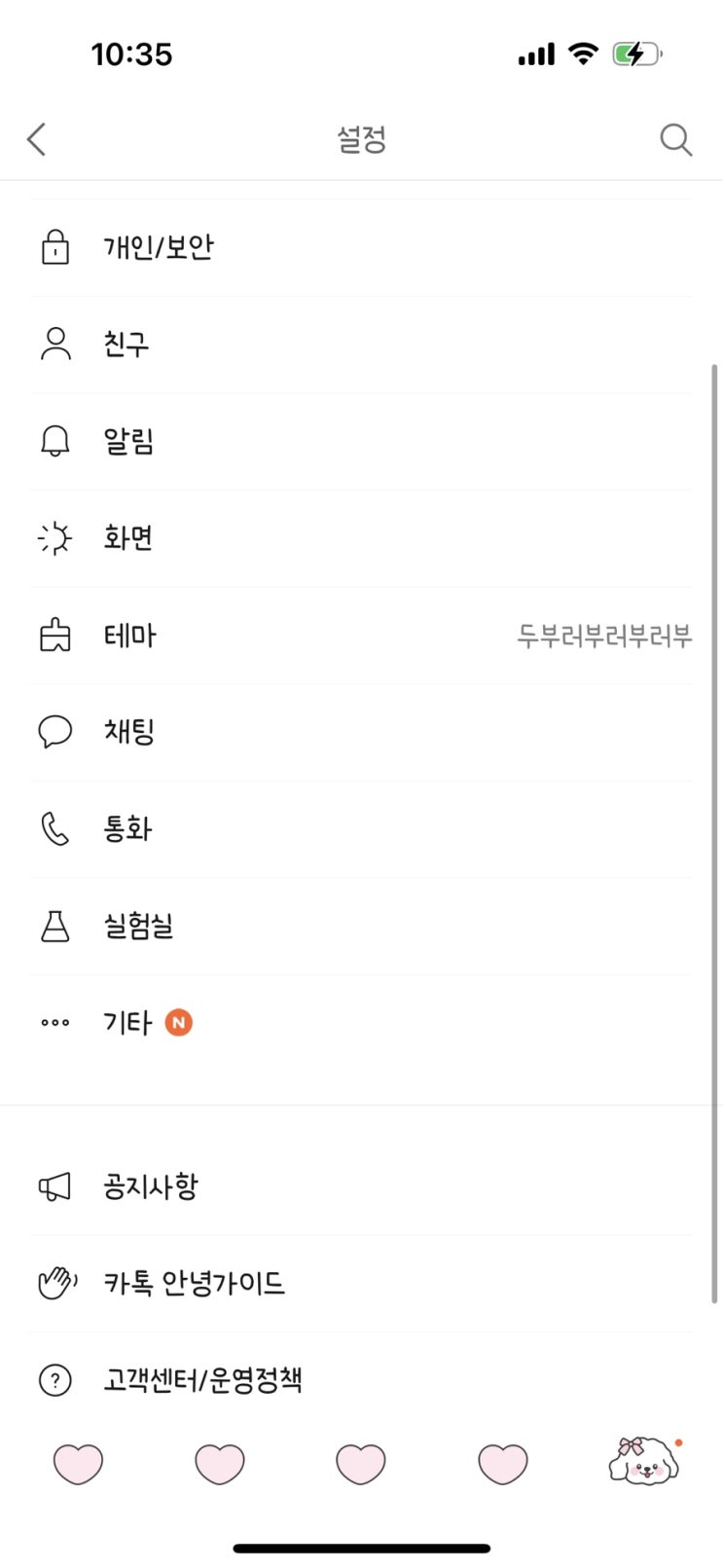Go back from the 설정 screen

[37, 139]
